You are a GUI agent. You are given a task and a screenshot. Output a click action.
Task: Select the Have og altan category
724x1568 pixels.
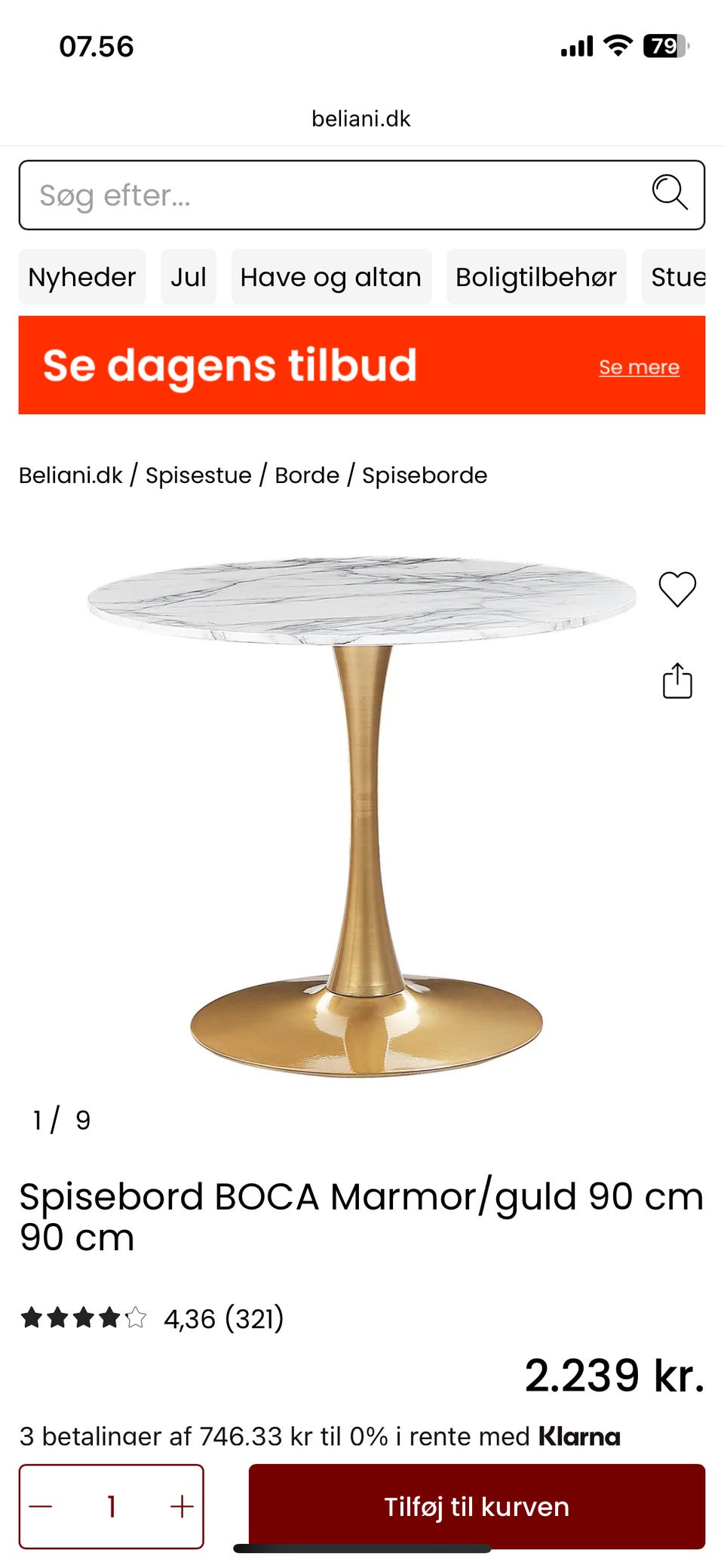(330, 277)
